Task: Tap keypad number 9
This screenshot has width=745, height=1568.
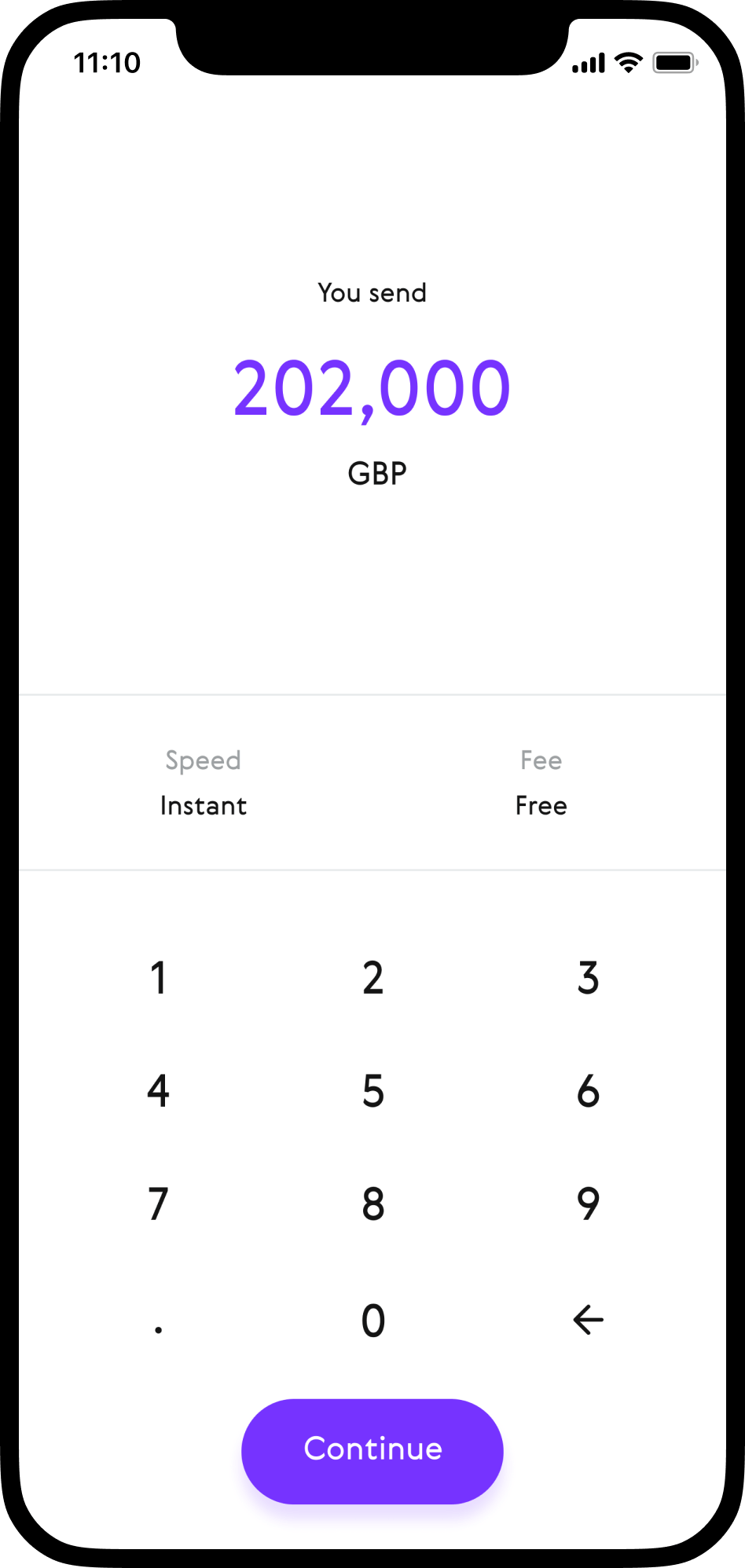Action: (588, 1203)
